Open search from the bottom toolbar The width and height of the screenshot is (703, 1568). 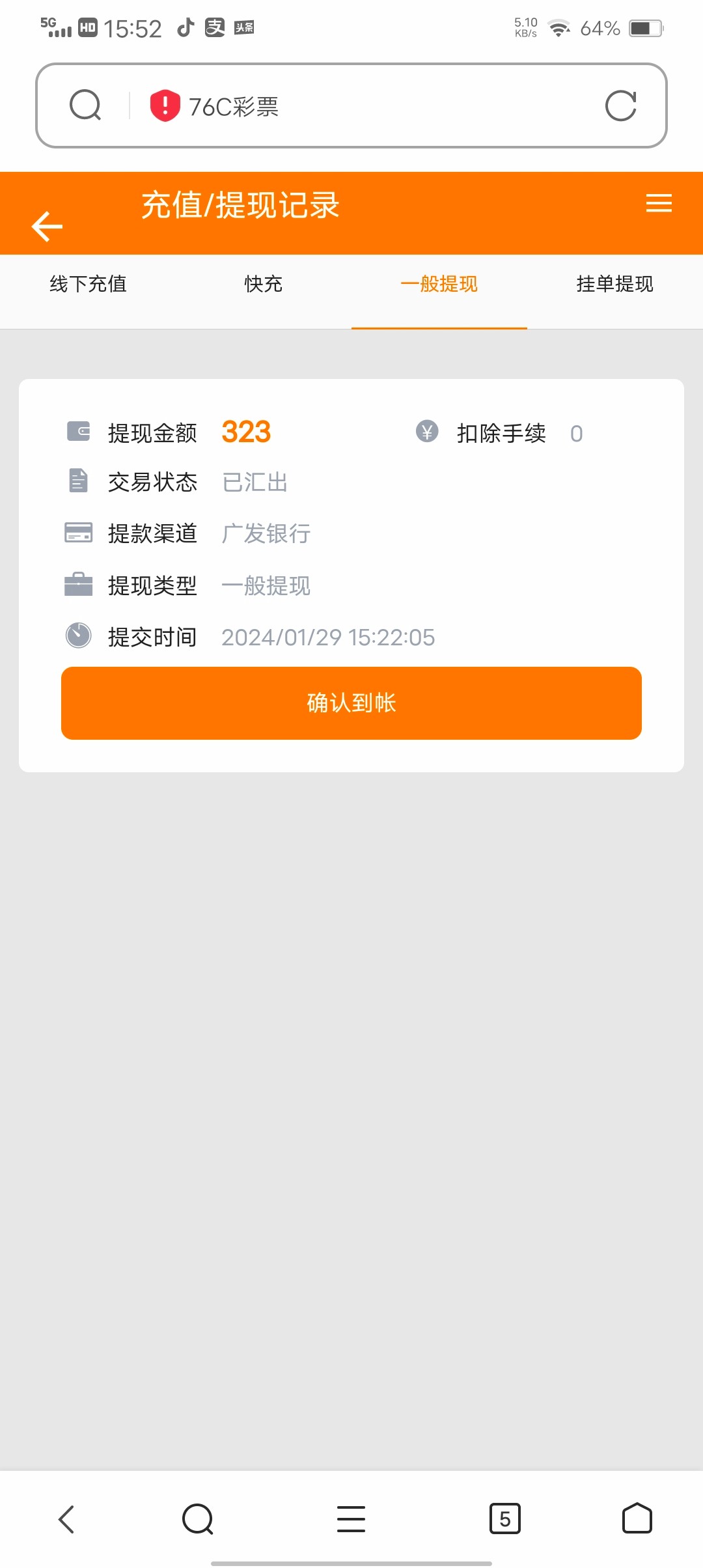click(198, 1519)
